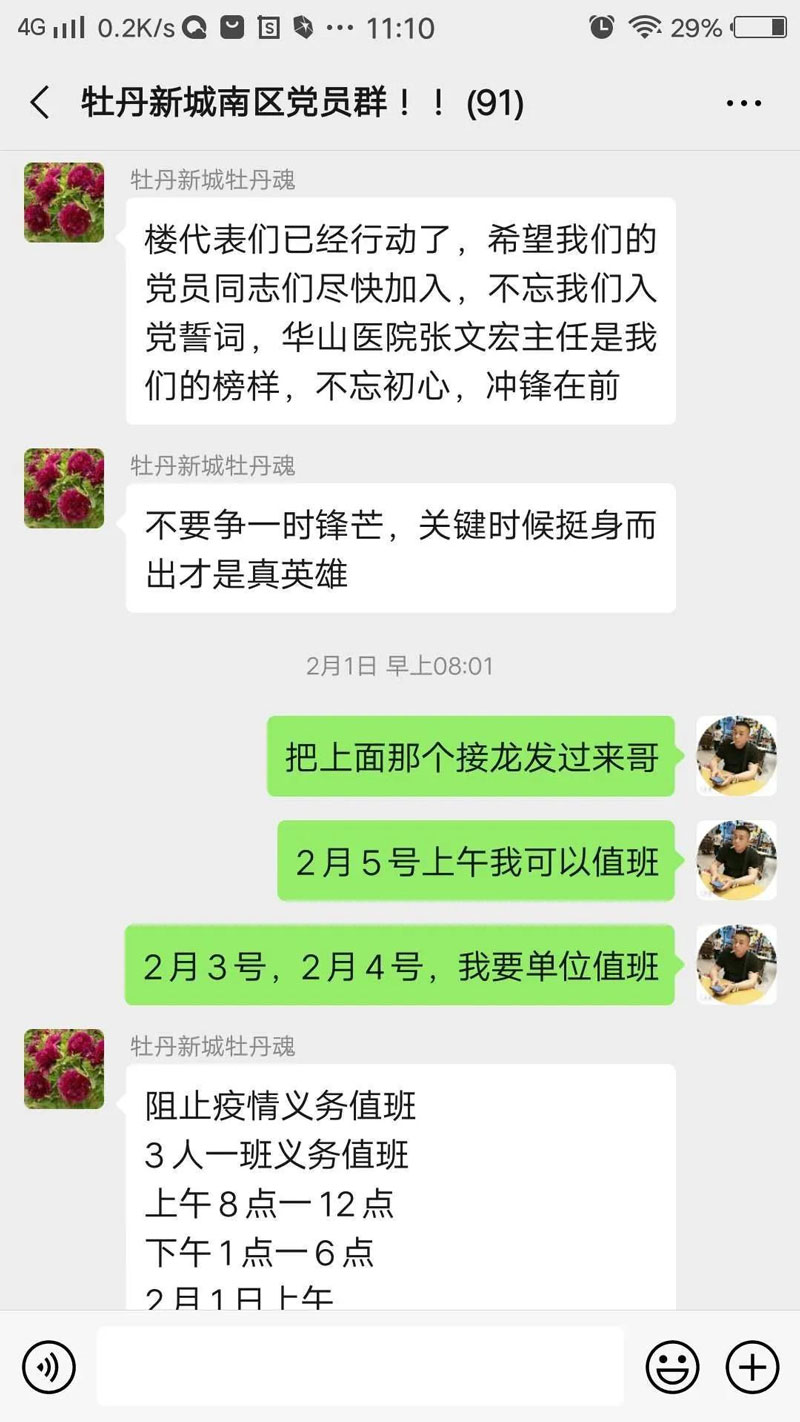800x1422 pixels.
Task: Open sender's avatar beside the 楼代表们已经行动了 message
Action: click(64, 203)
